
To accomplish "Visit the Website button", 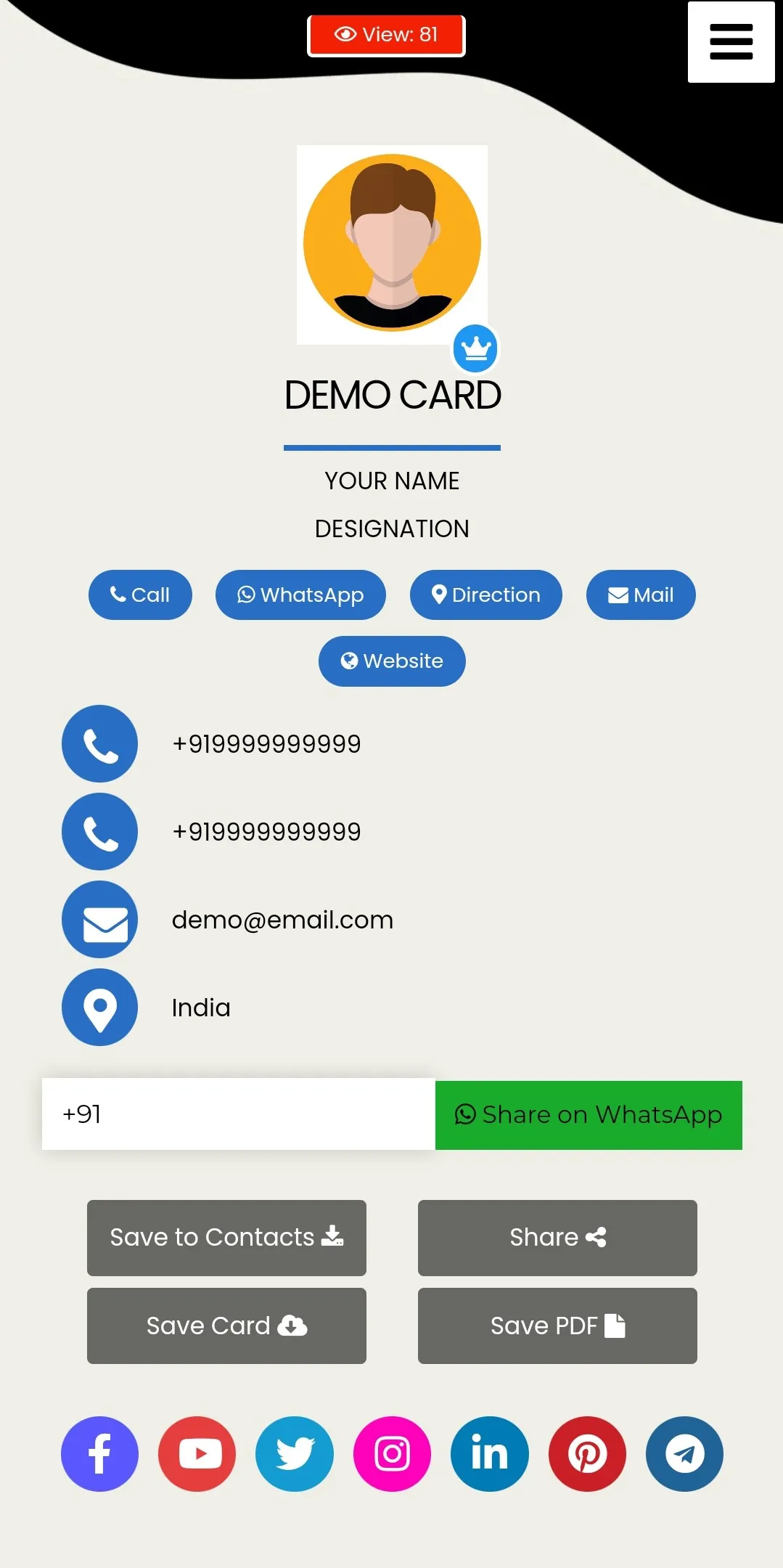I will point(392,661).
